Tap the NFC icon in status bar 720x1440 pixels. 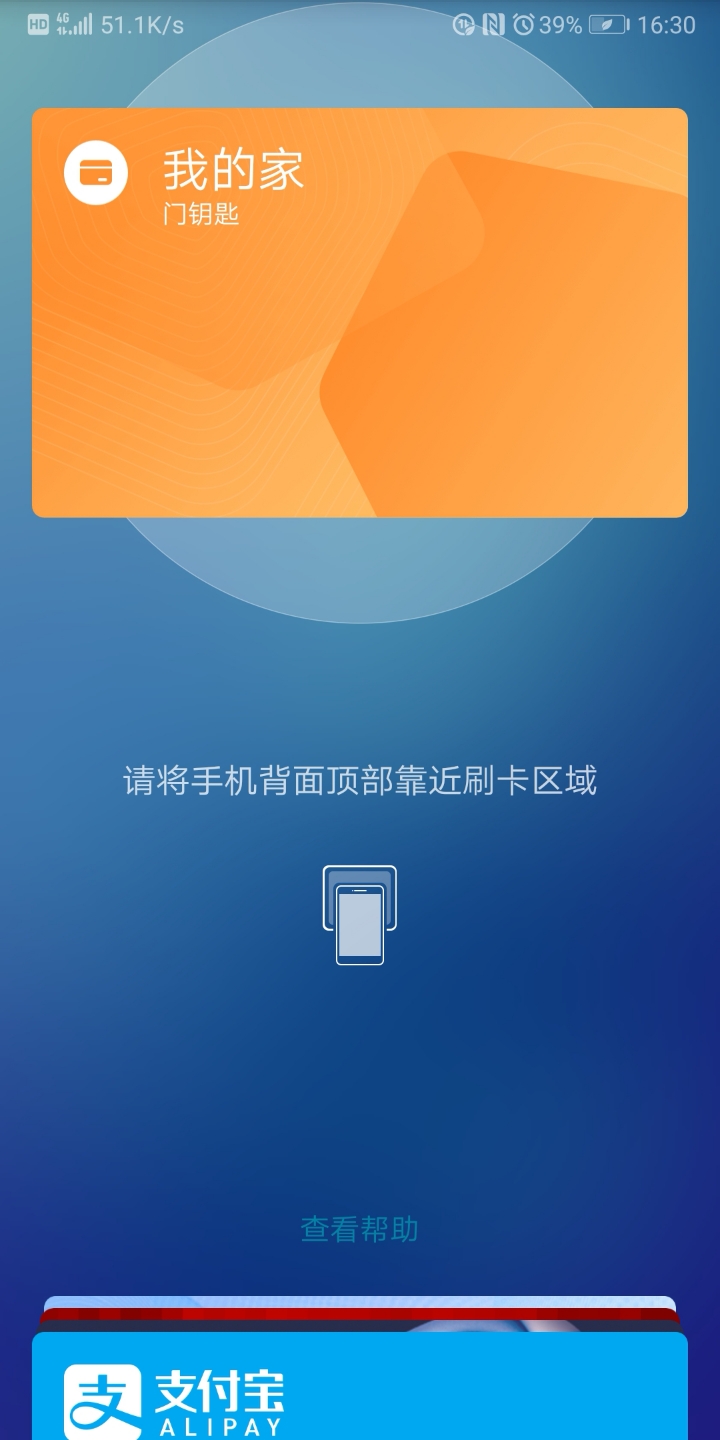[x=492, y=22]
